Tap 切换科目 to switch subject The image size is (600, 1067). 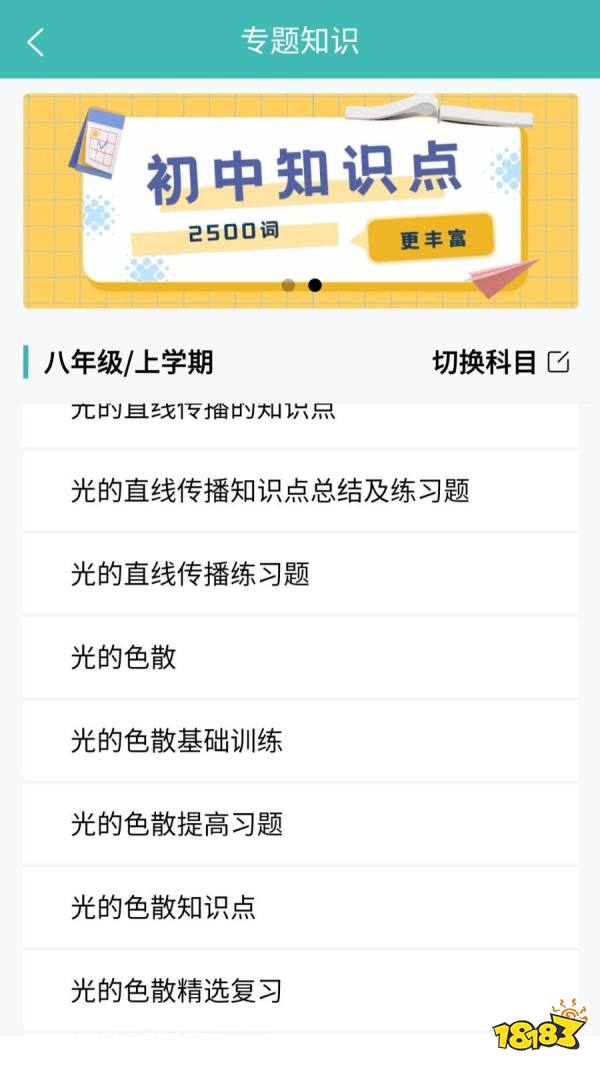pos(500,362)
